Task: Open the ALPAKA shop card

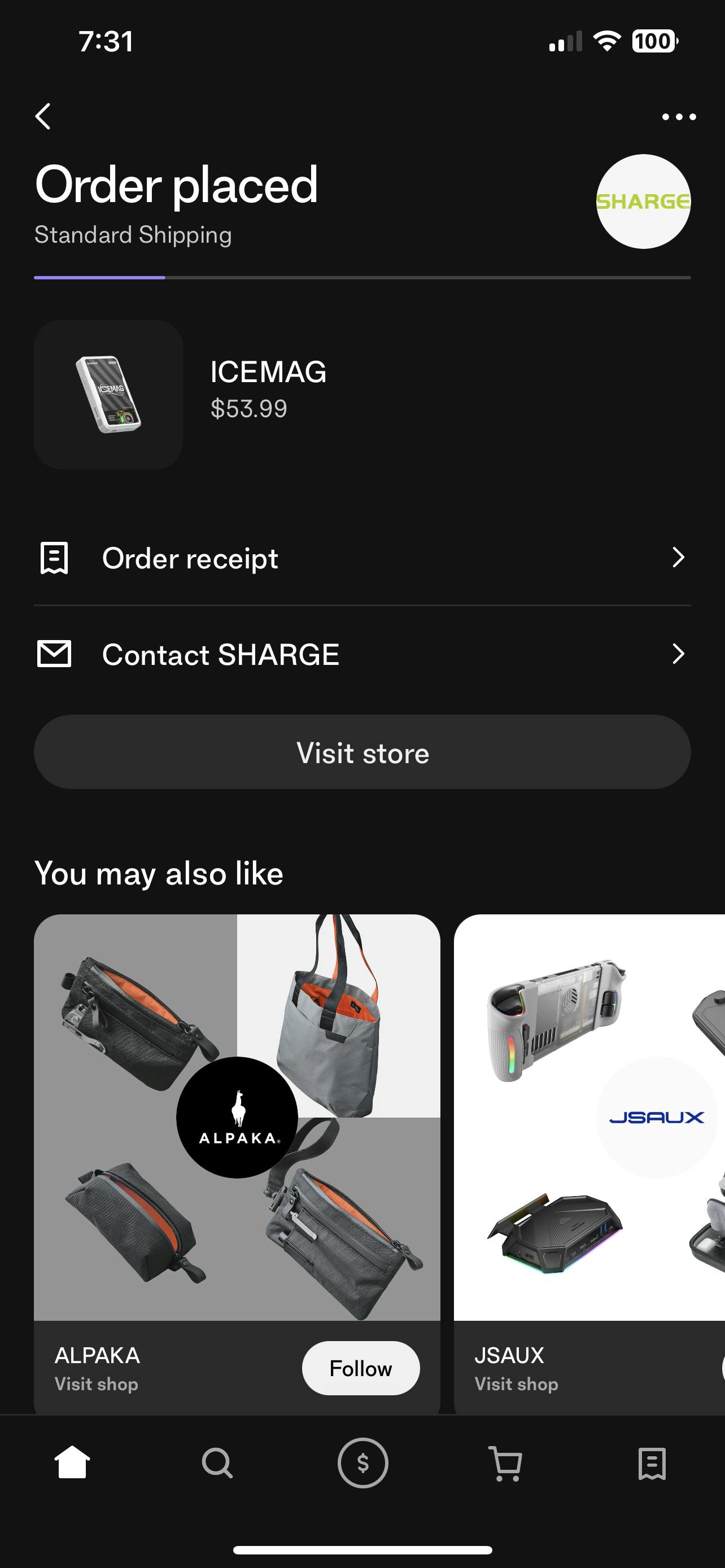Action: pos(237,1118)
